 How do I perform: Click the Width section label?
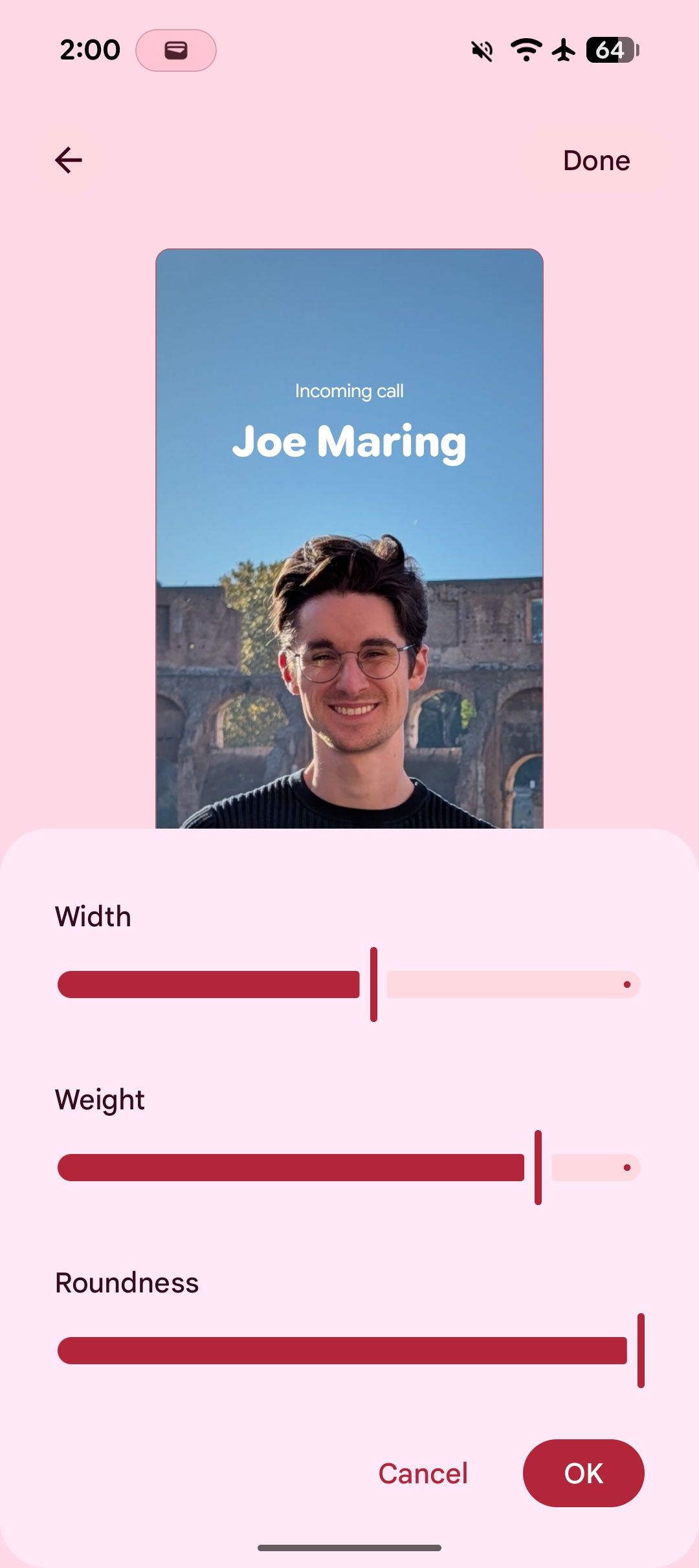pyautogui.click(x=93, y=916)
